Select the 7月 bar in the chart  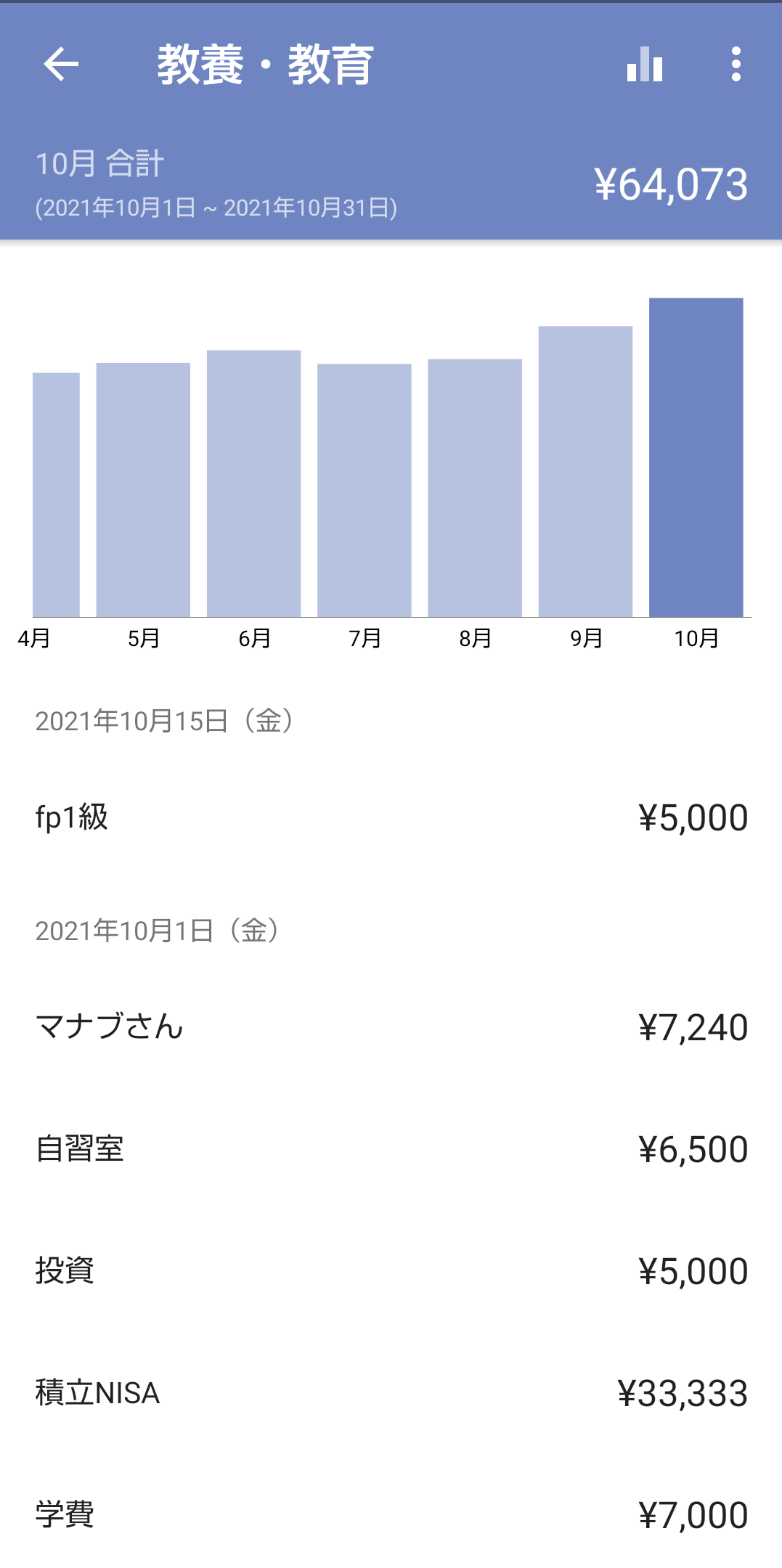click(364, 490)
